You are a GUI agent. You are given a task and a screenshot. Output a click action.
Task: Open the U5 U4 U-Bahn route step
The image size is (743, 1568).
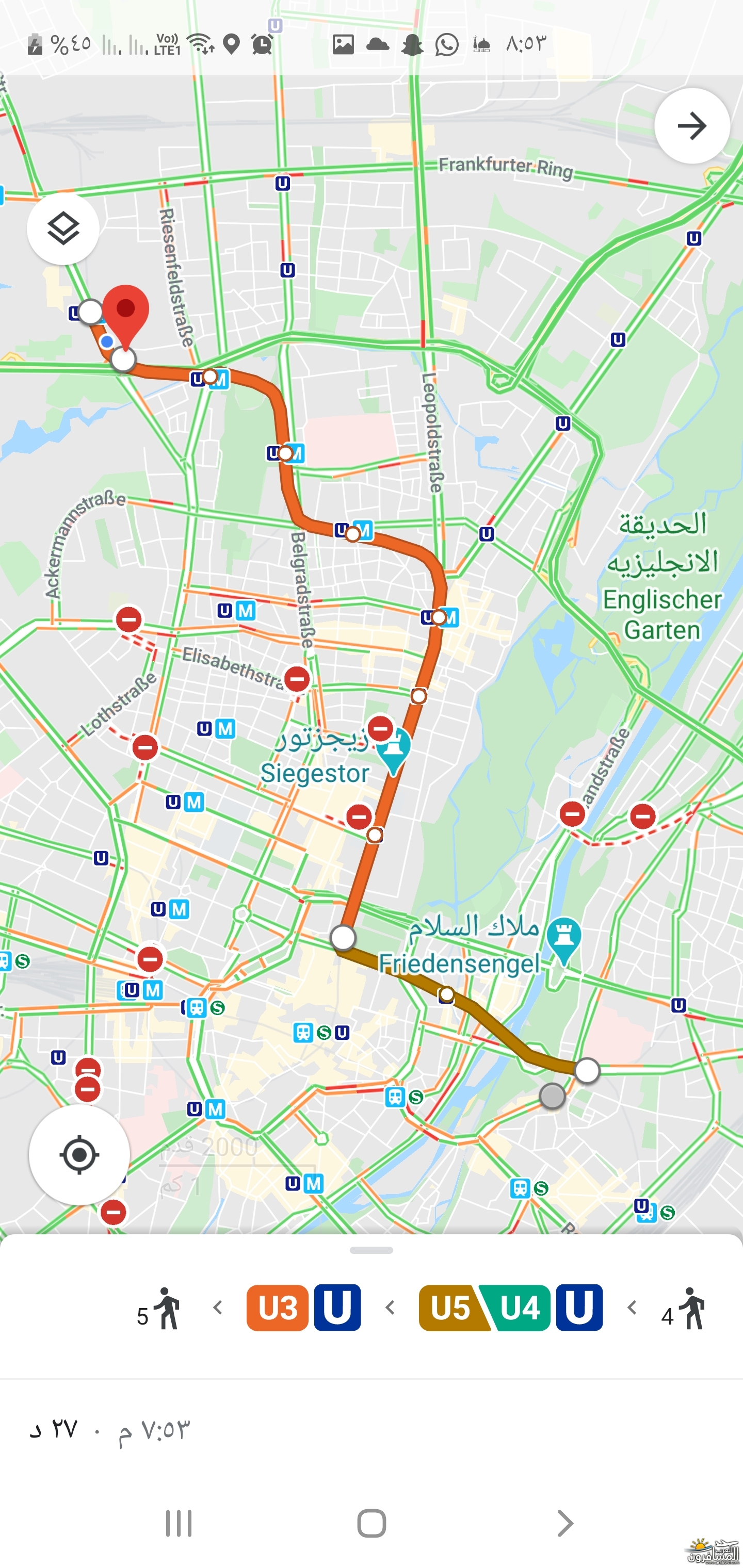tap(510, 1308)
